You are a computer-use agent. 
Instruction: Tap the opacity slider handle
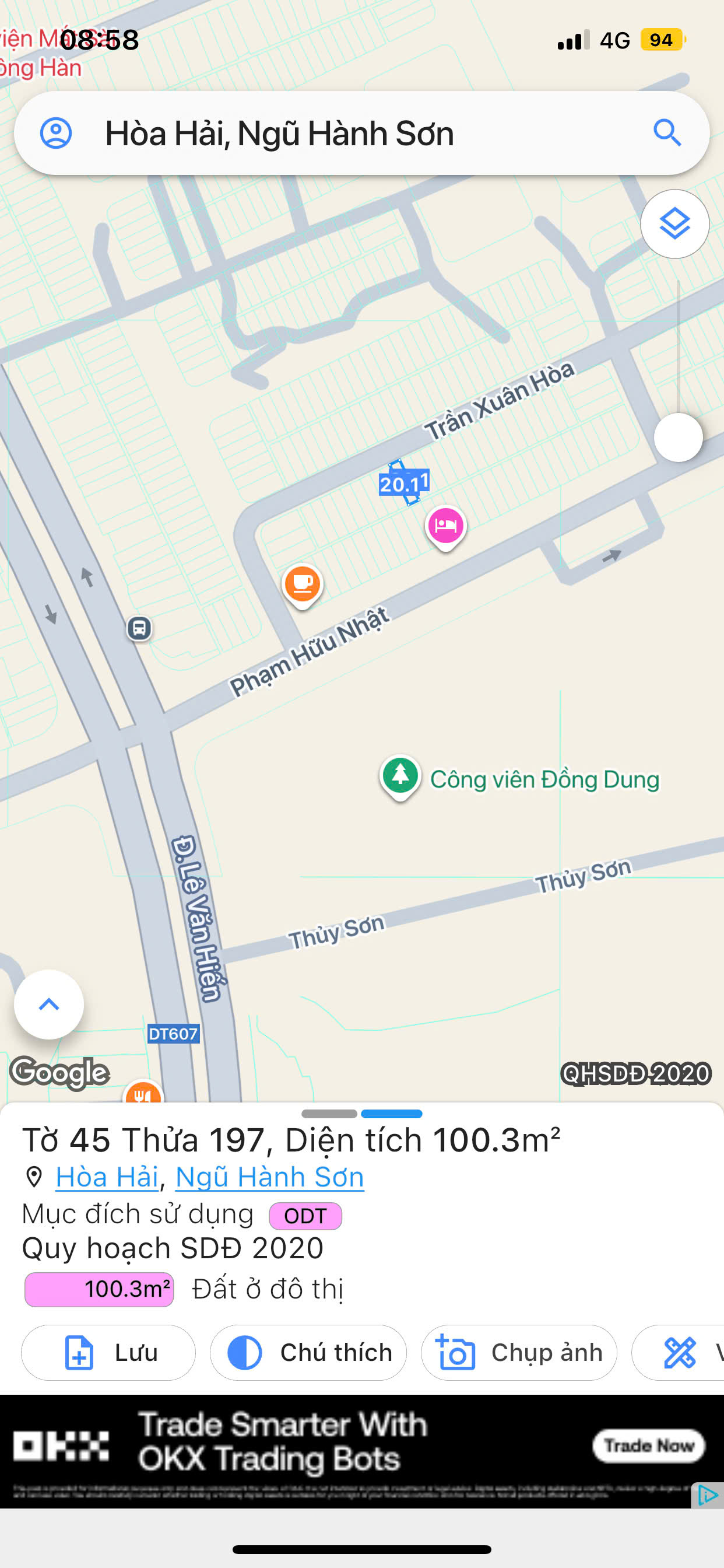pos(678,437)
